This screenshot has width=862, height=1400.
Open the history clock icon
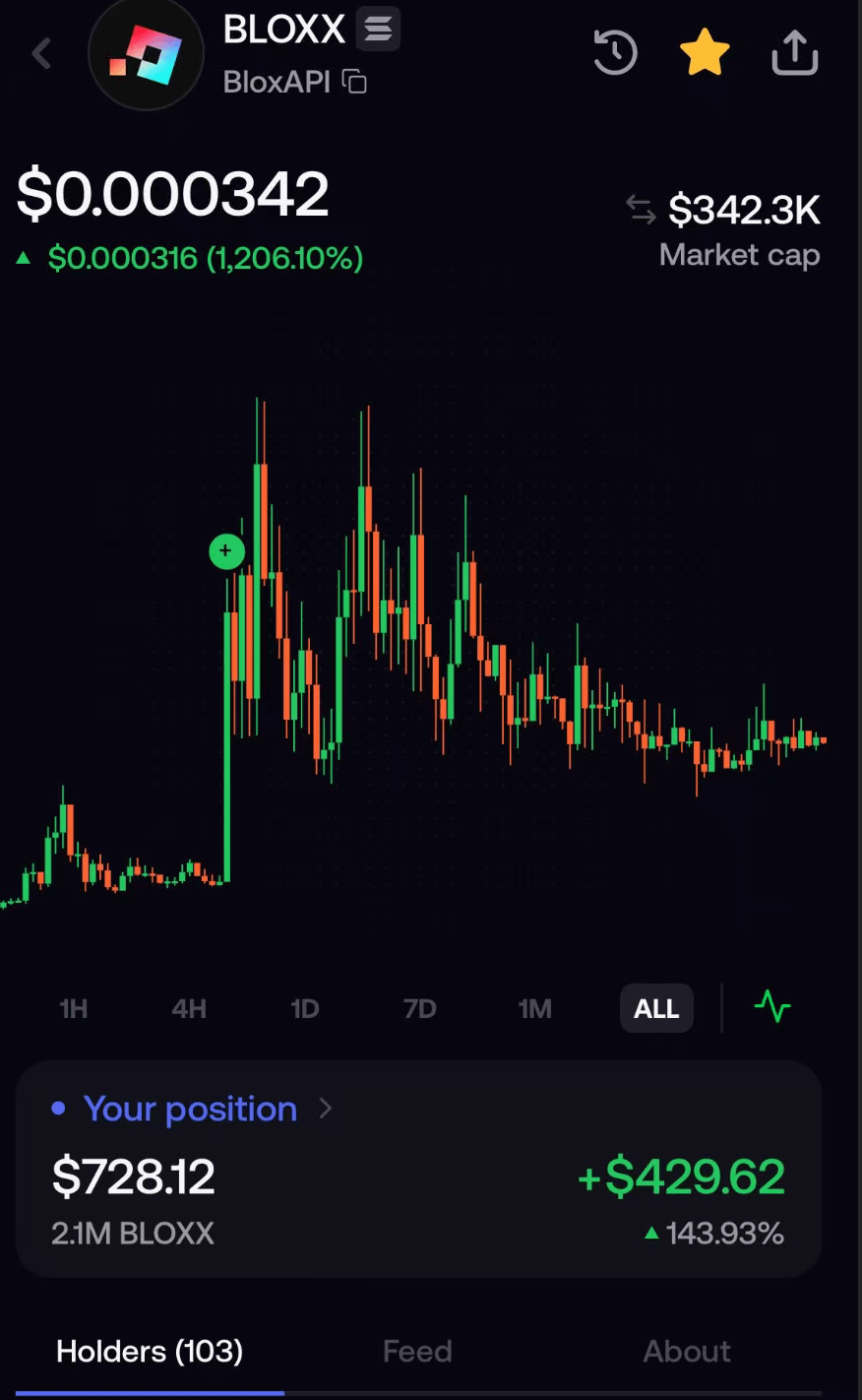click(616, 52)
